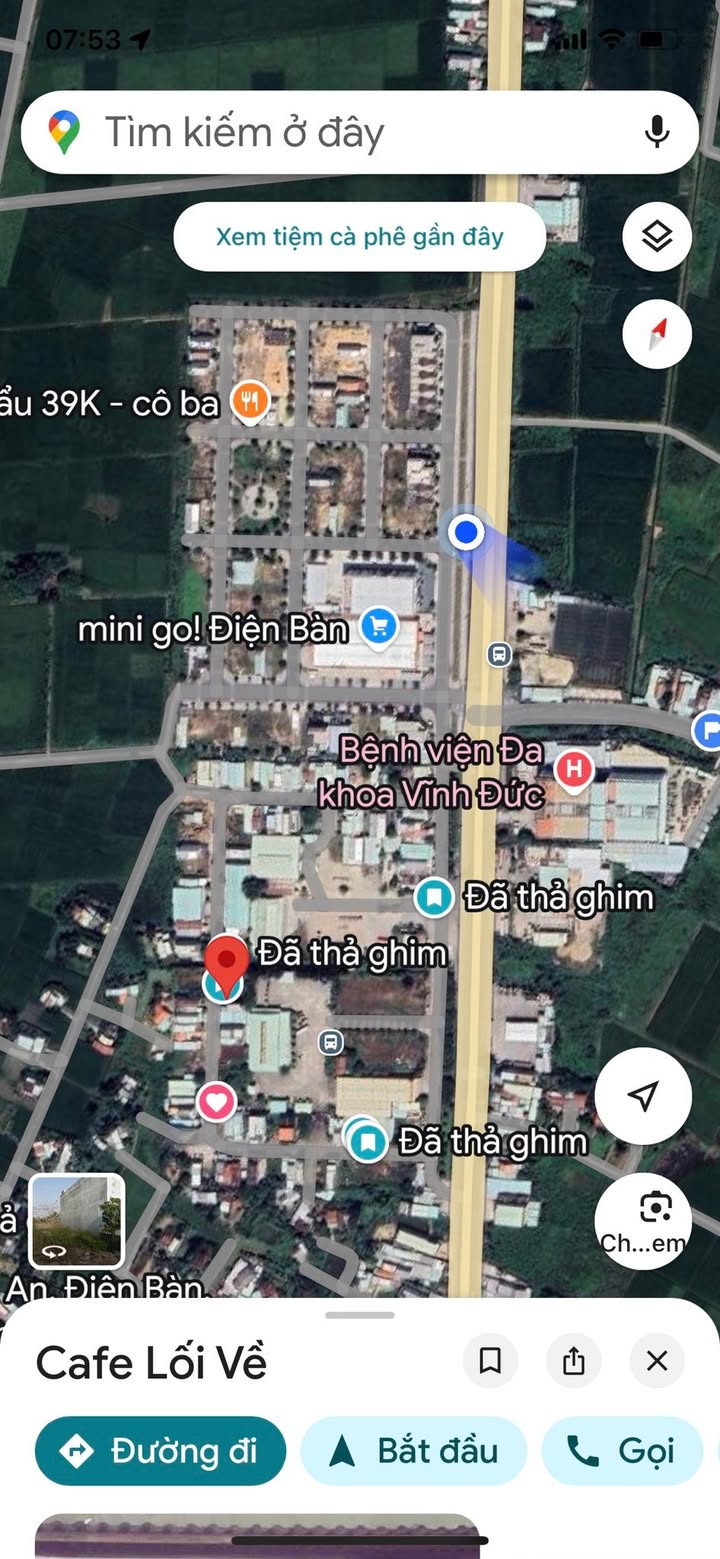This screenshot has height=1559, width=720.
Task: Reset map orientation with the compass
Action: click(657, 334)
